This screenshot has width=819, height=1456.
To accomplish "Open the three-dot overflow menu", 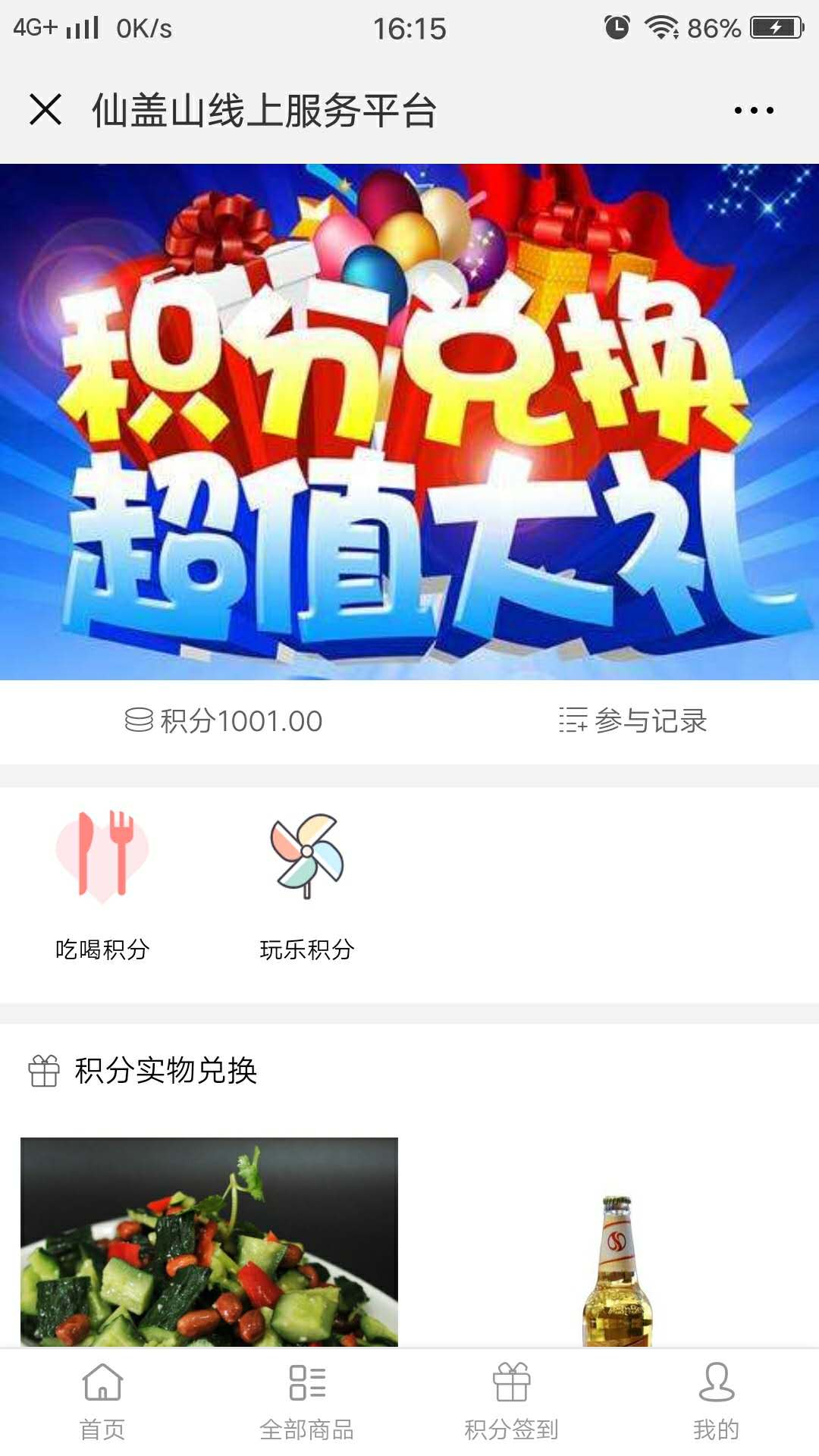I will click(754, 110).
